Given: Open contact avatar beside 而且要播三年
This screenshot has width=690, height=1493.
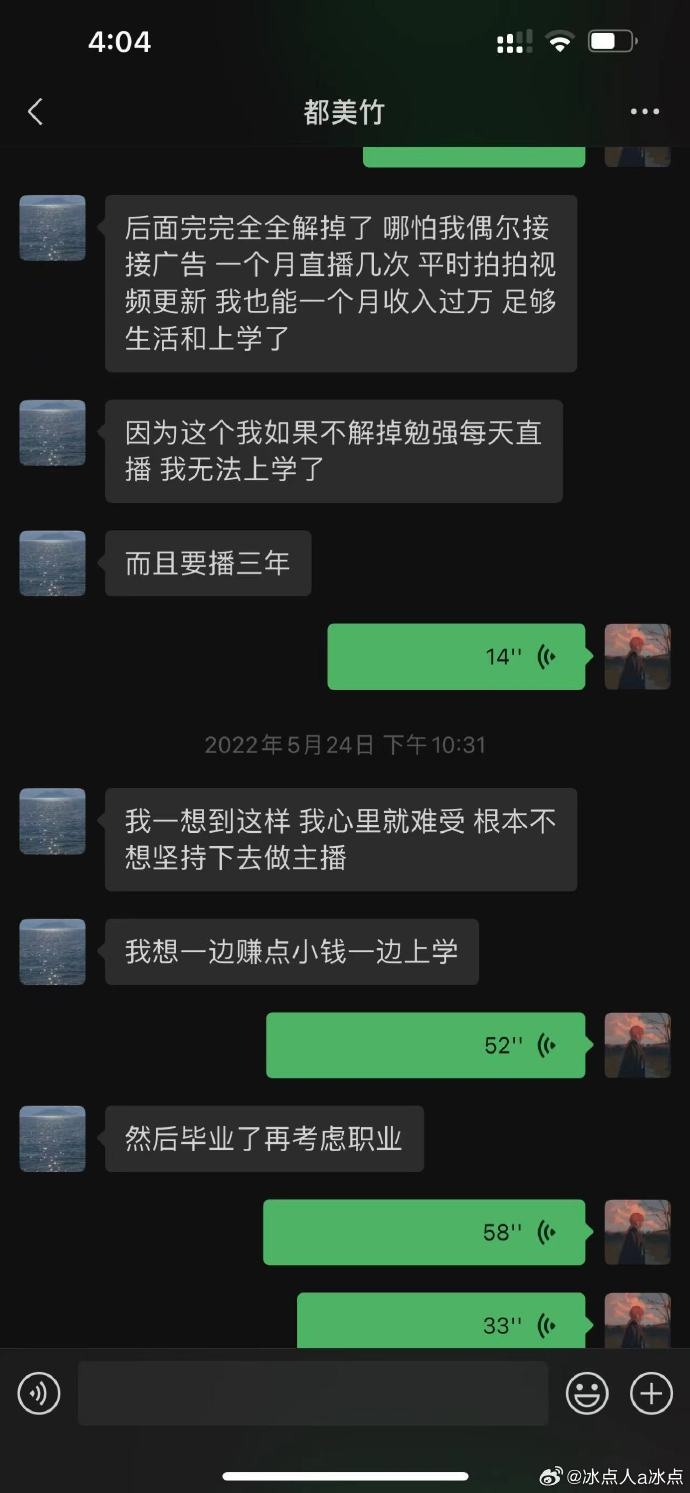Looking at the screenshot, I should tap(52, 563).
